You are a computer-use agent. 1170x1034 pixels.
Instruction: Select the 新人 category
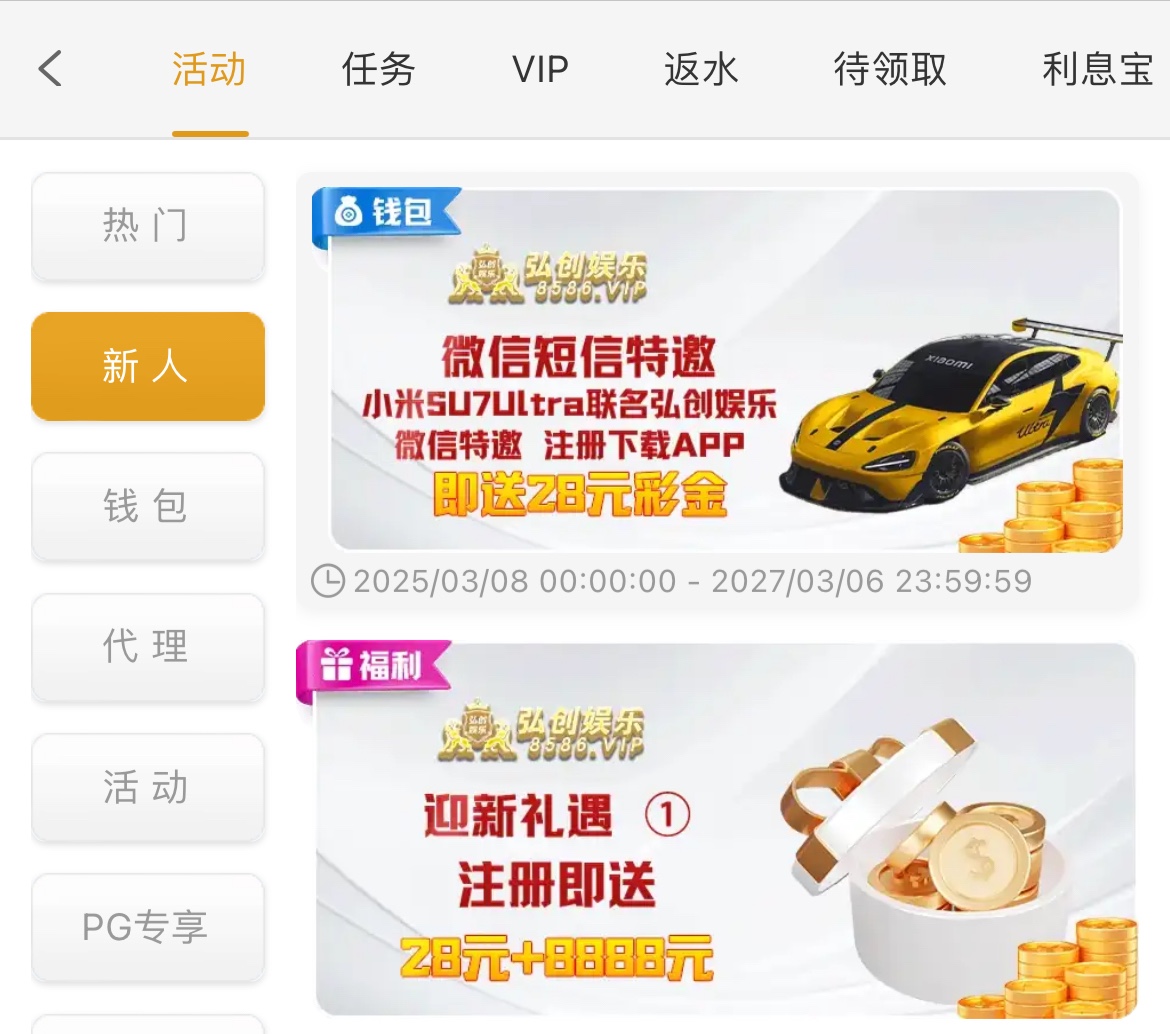click(x=148, y=367)
